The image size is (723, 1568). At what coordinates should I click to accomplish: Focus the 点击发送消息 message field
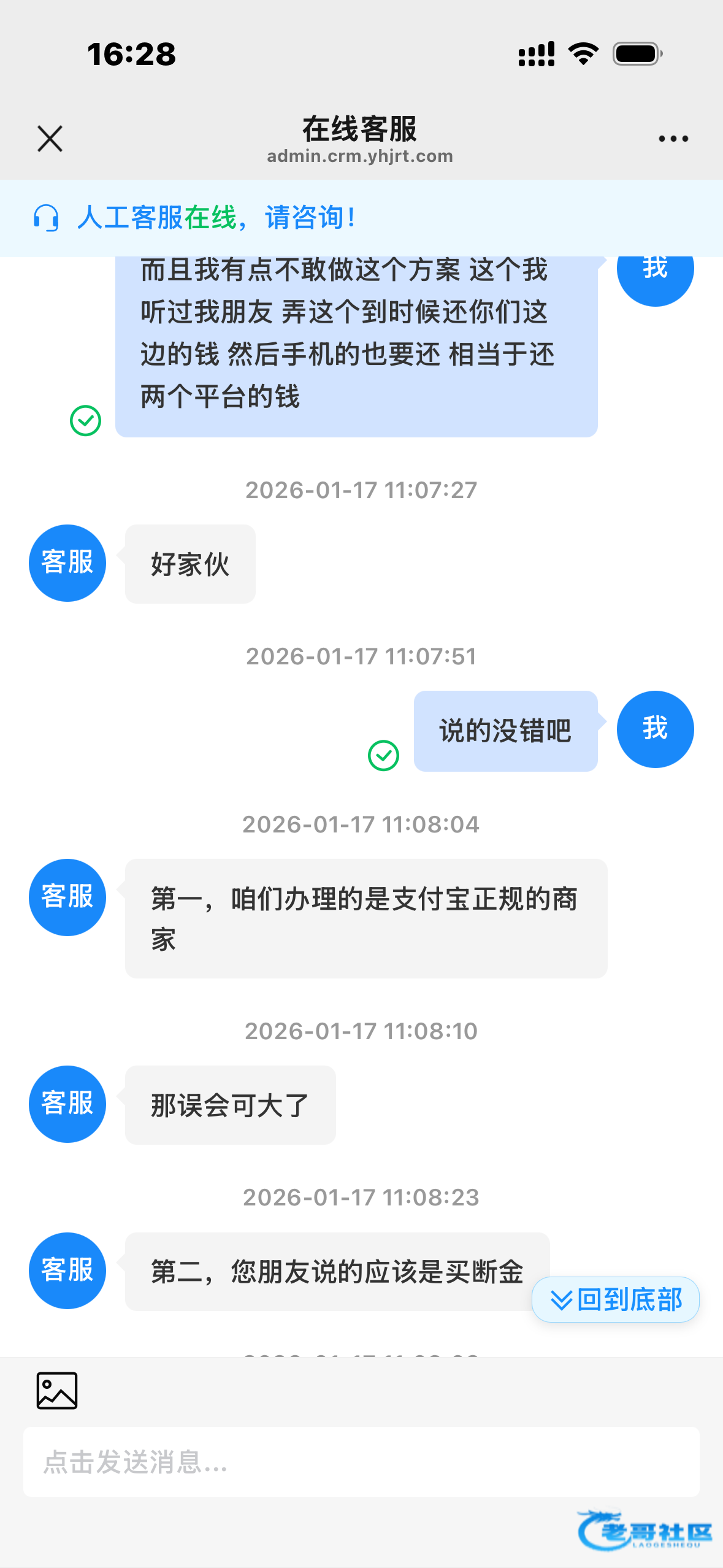coord(361,1462)
